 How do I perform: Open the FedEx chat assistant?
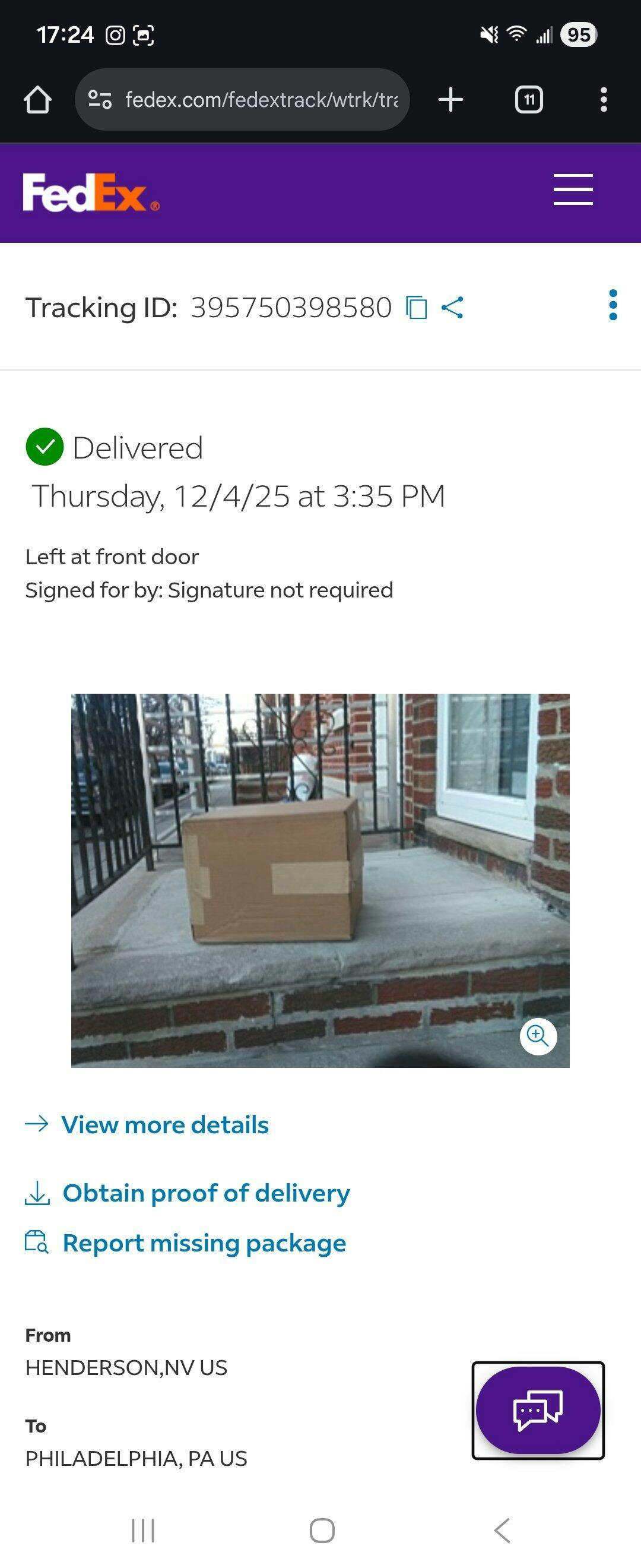538,1411
